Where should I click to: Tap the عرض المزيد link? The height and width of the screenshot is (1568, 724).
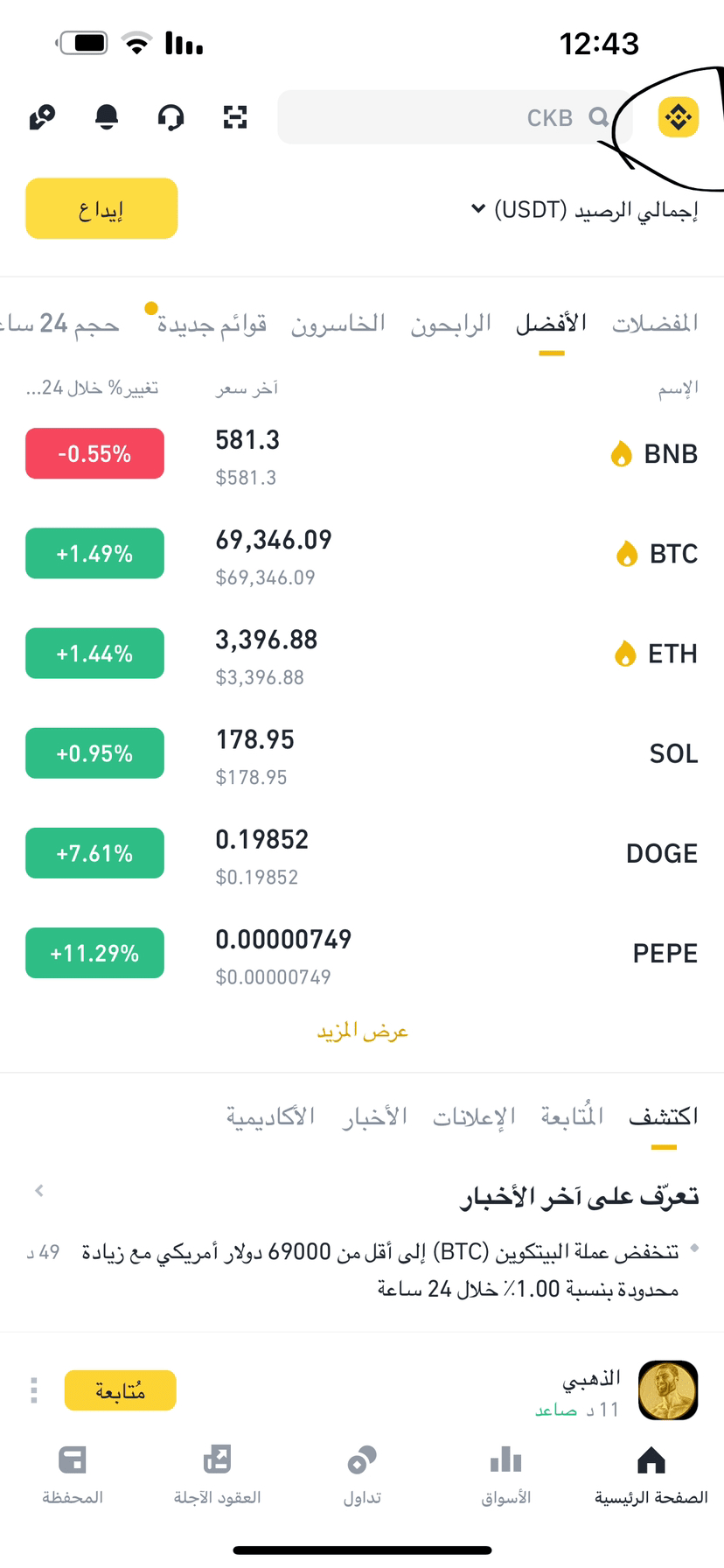coord(362,1032)
